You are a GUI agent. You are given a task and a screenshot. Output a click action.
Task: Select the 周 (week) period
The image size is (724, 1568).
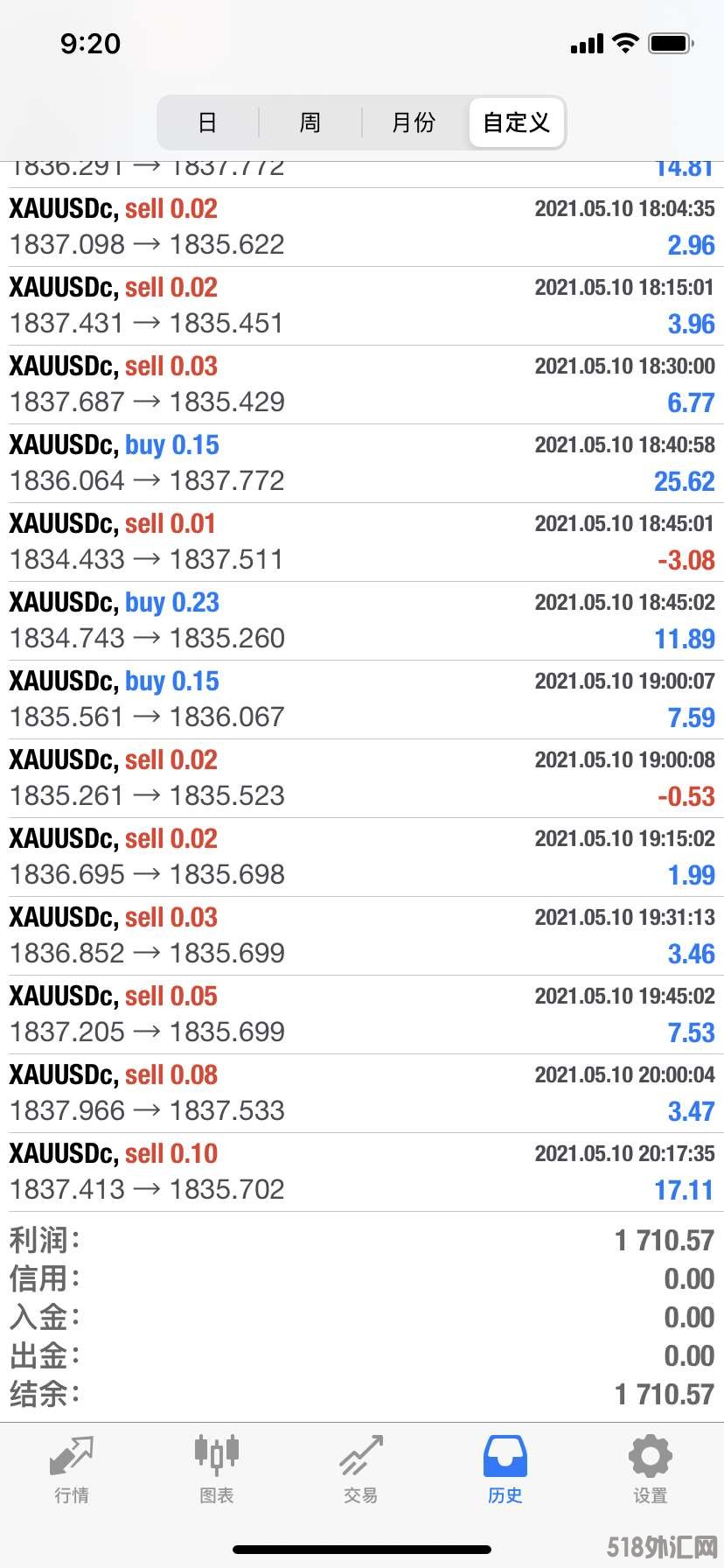(x=310, y=122)
